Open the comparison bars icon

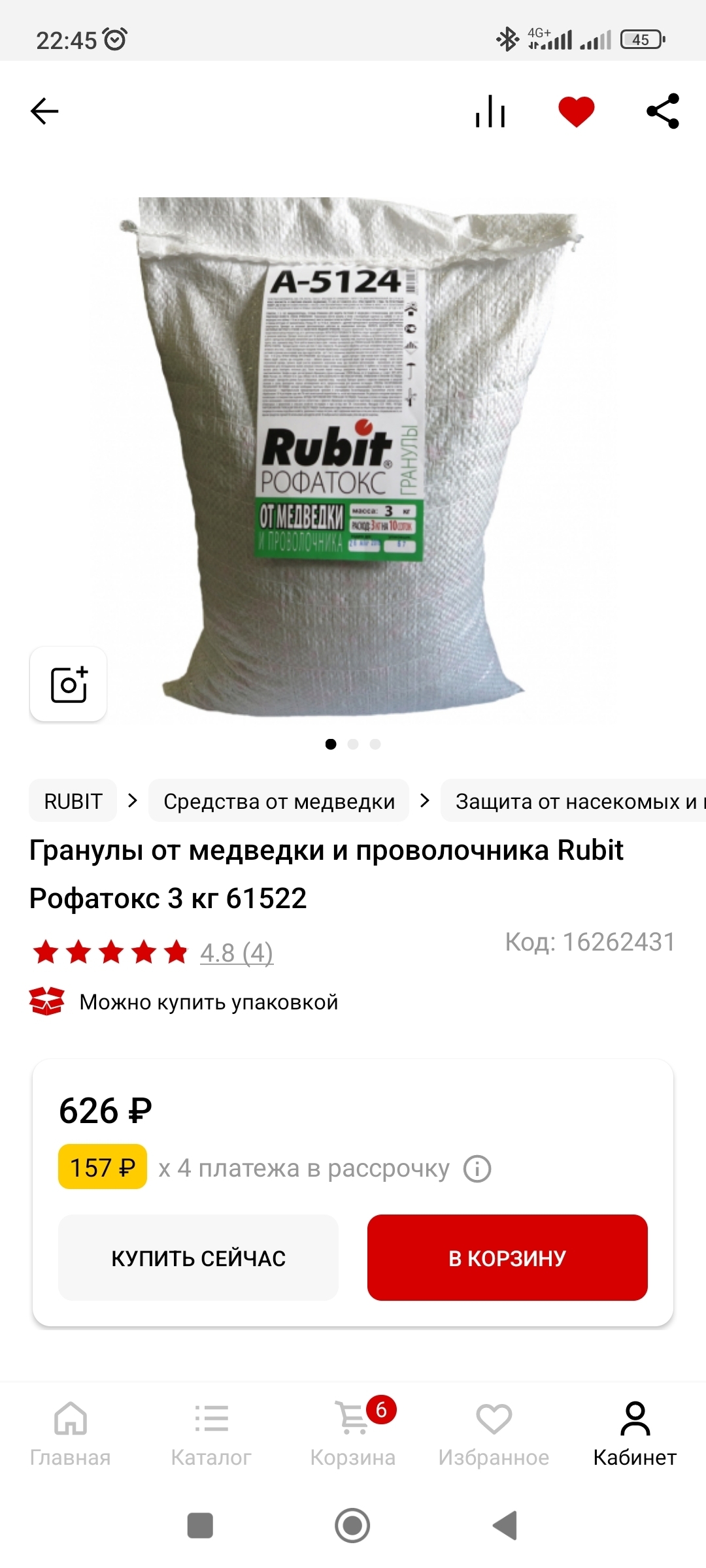click(x=490, y=111)
